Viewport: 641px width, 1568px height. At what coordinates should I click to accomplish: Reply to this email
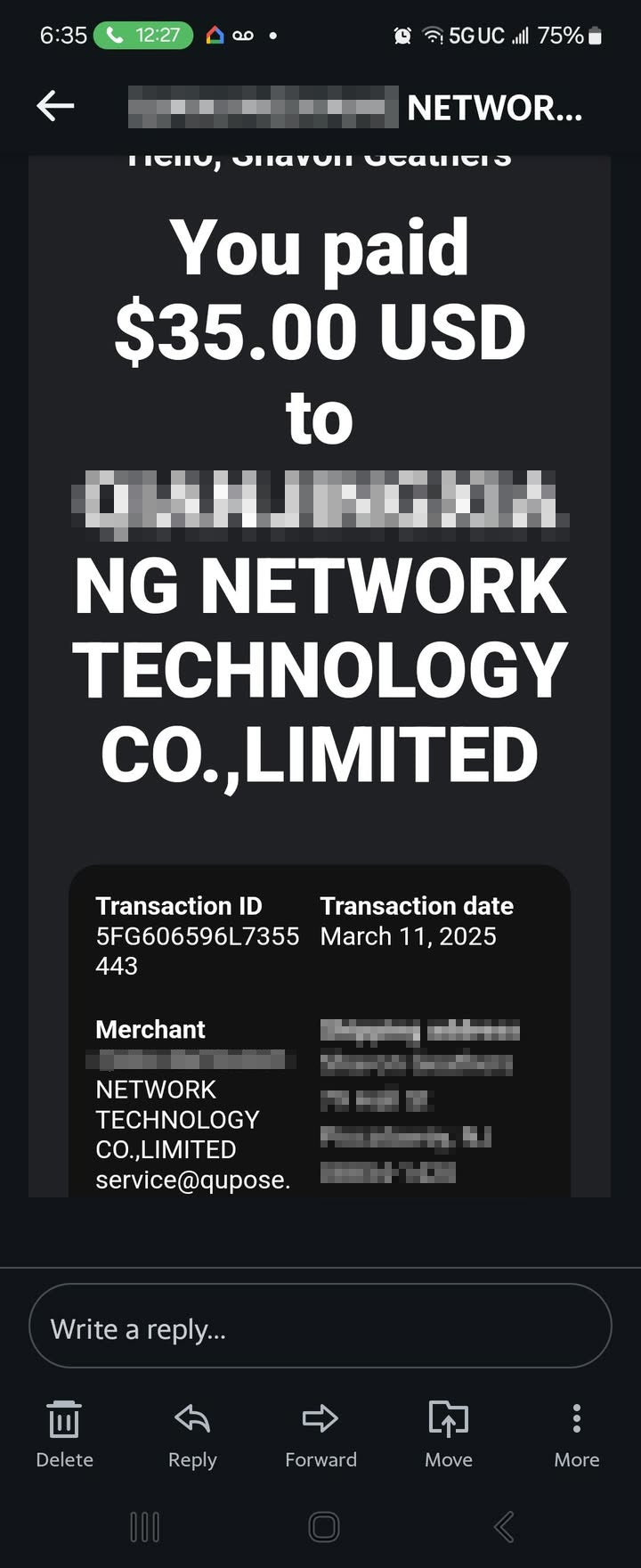(x=192, y=1433)
